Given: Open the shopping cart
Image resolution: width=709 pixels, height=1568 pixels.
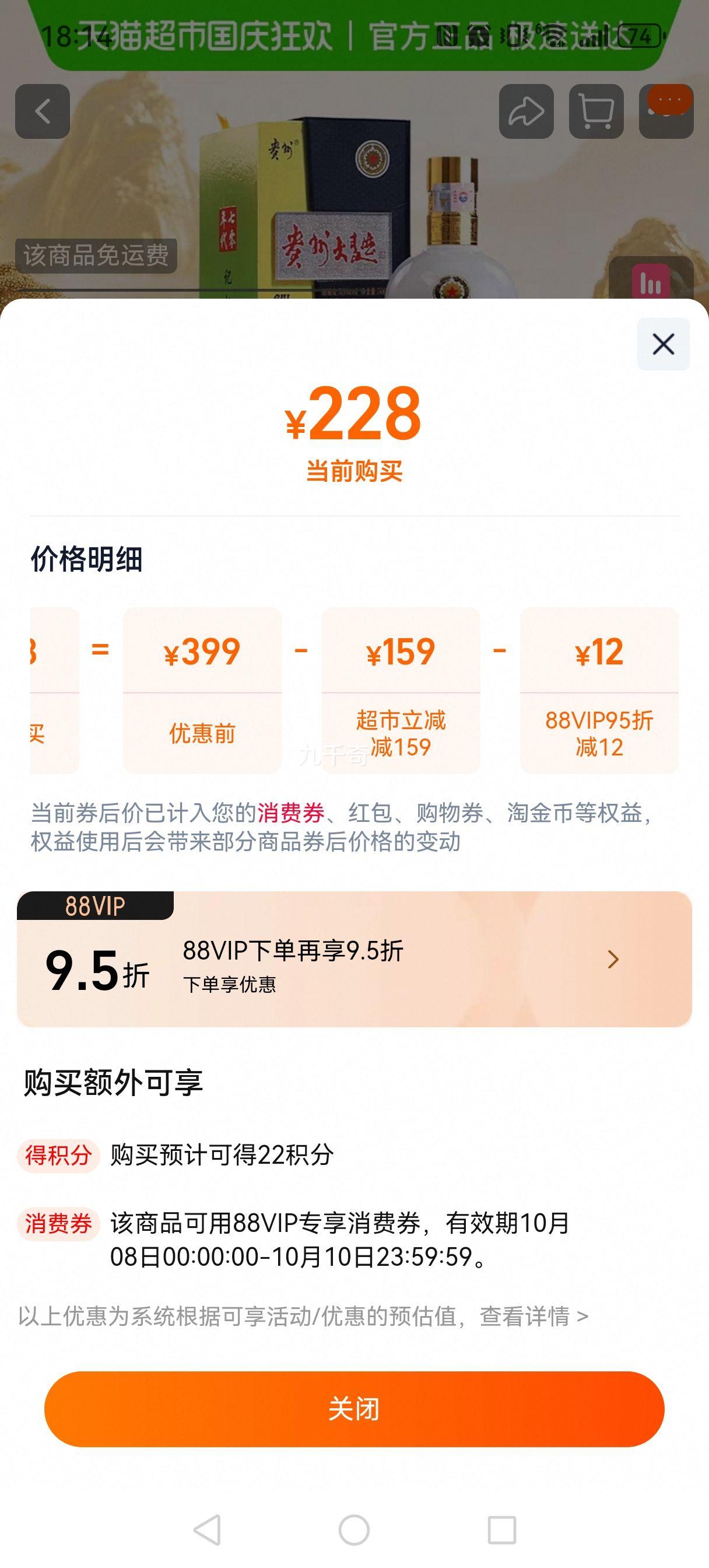Looking at the screenshot, I should coord(596,111).
